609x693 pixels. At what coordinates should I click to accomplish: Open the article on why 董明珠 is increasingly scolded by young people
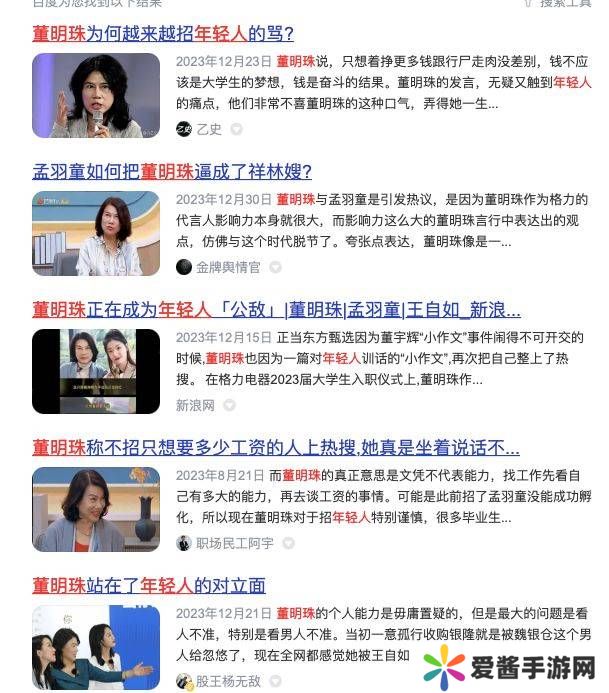156,33
